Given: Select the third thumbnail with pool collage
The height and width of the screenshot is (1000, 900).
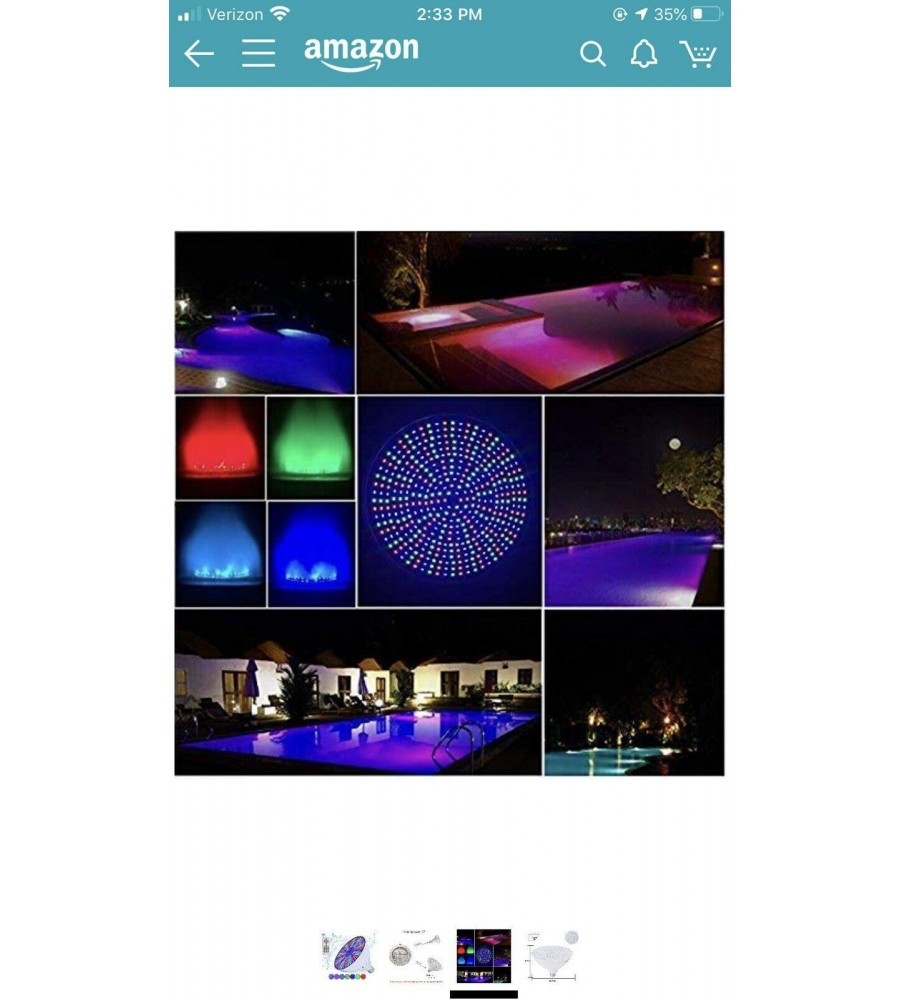Looking at the screenshot, I should click(483, 956).
